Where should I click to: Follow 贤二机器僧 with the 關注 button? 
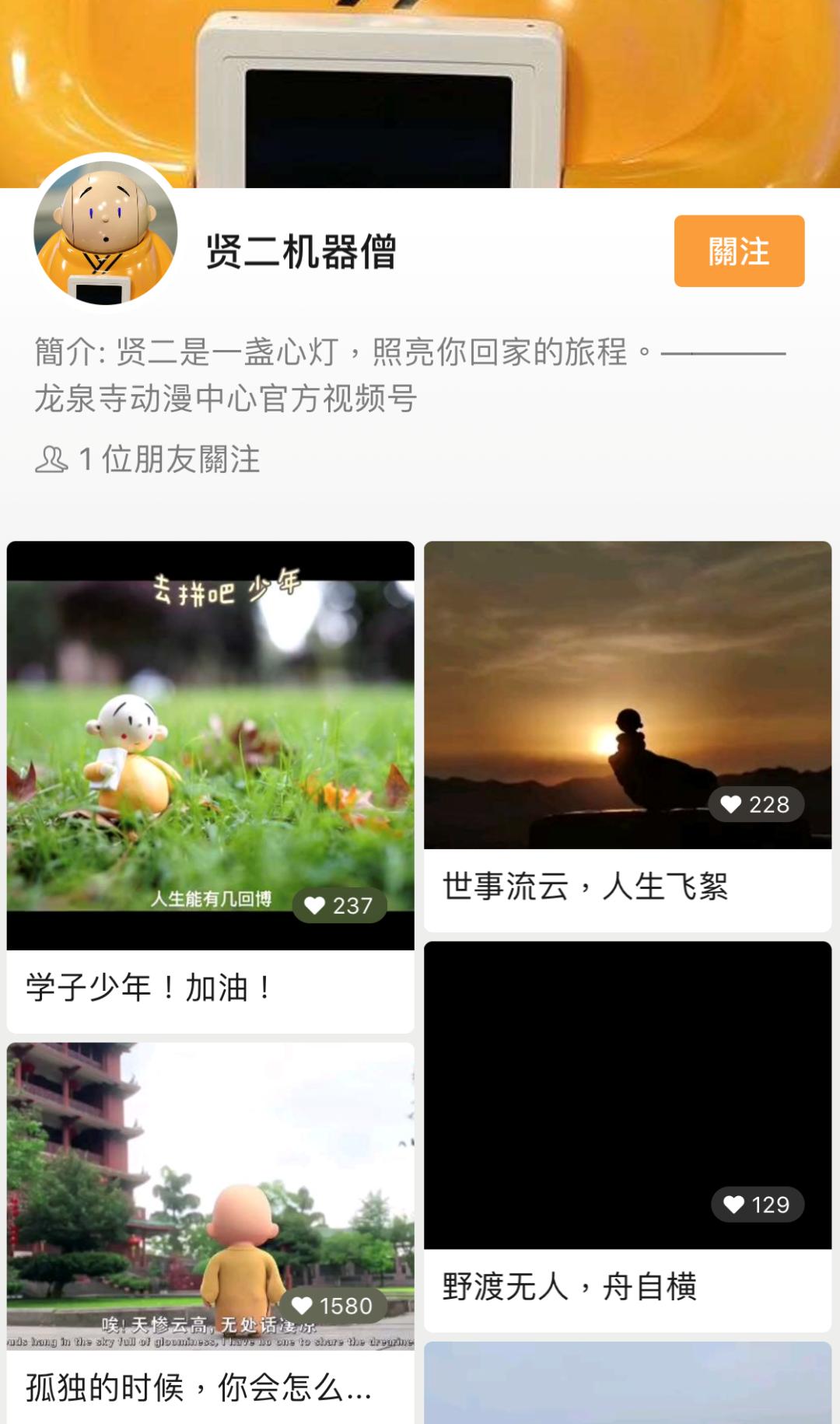[x=738, y=251]
